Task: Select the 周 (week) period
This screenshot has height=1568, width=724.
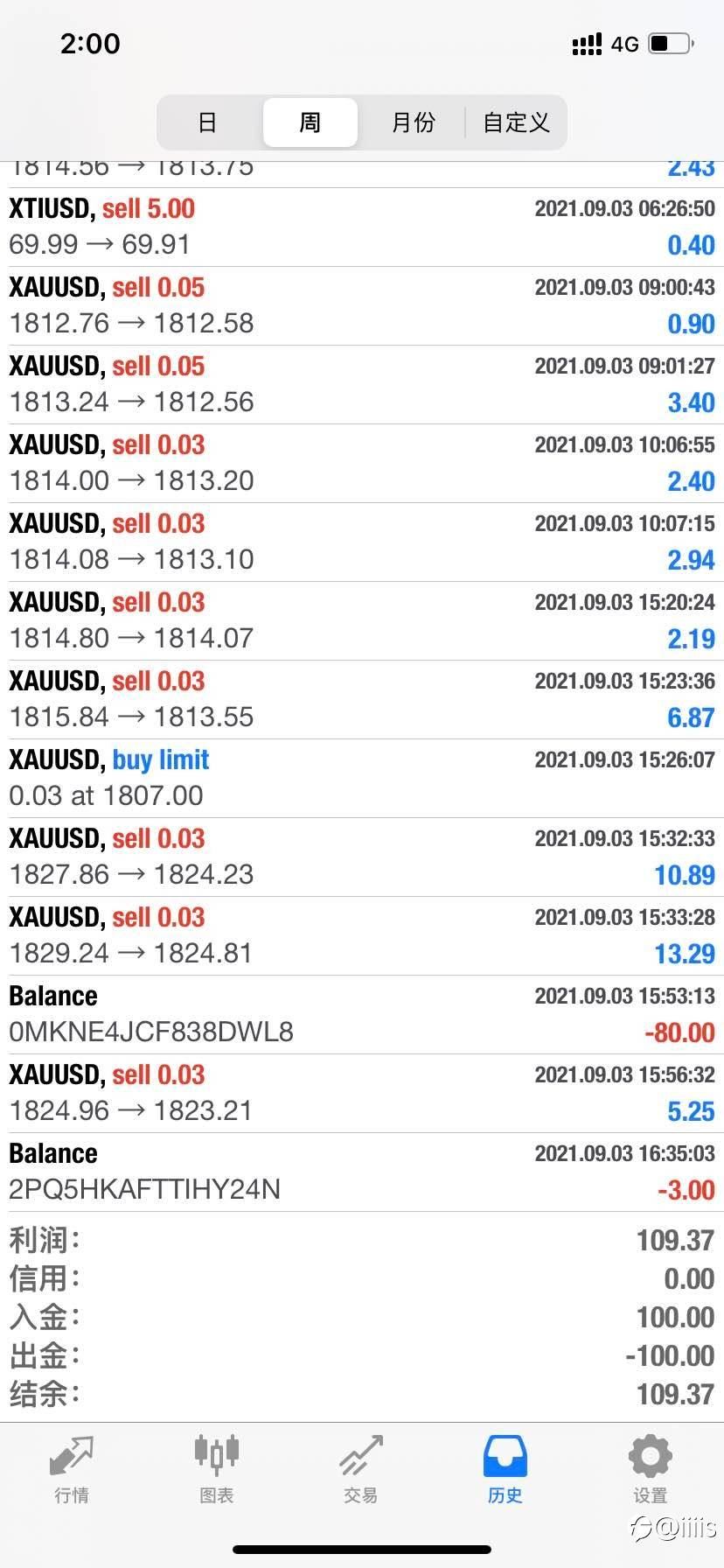Action: click(x=310, y=122)
